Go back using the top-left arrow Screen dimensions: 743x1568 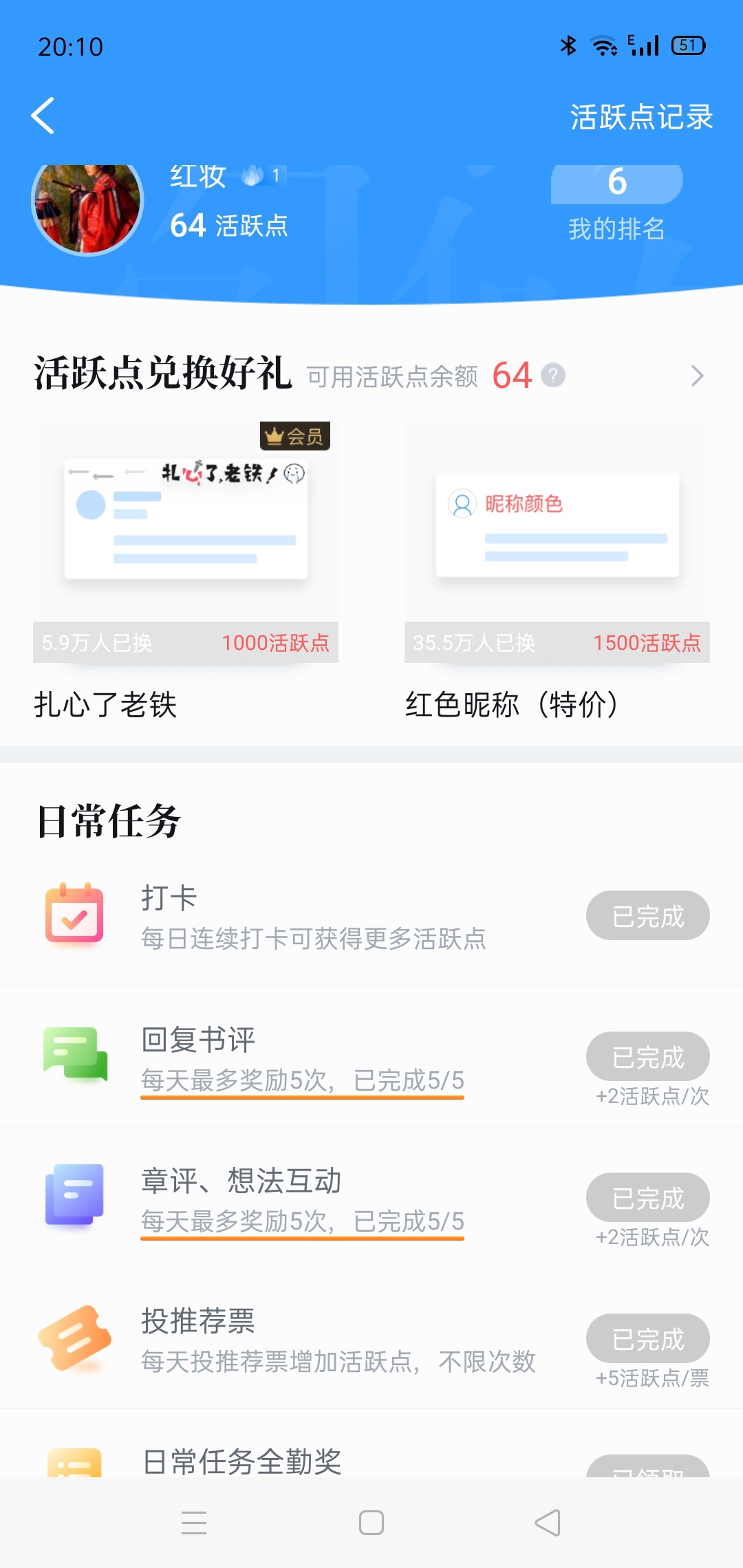pyautogui.click(x=43, y=116)
